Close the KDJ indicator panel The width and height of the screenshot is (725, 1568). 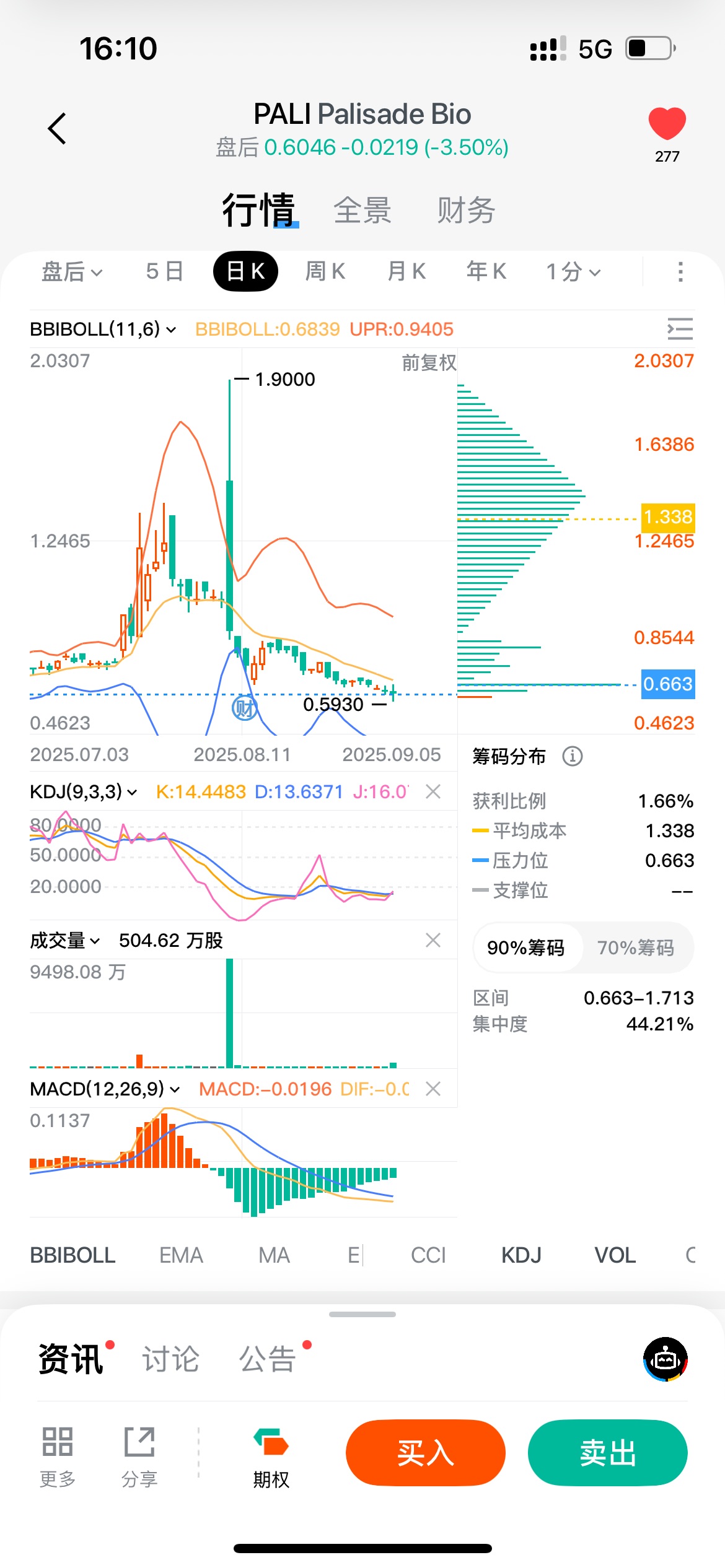coord(433,791)
